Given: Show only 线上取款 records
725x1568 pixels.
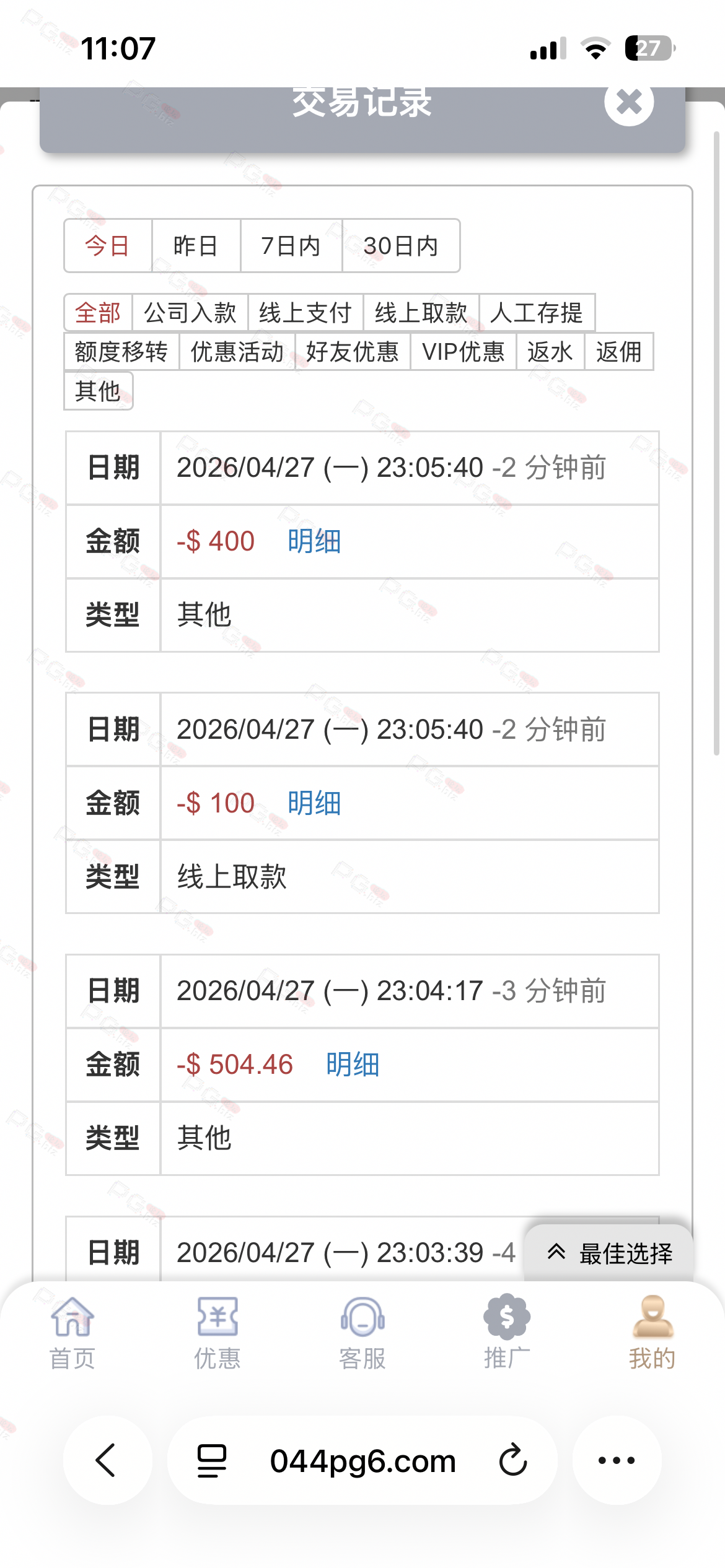Looking at the screenshot, I should coord(421,313).
